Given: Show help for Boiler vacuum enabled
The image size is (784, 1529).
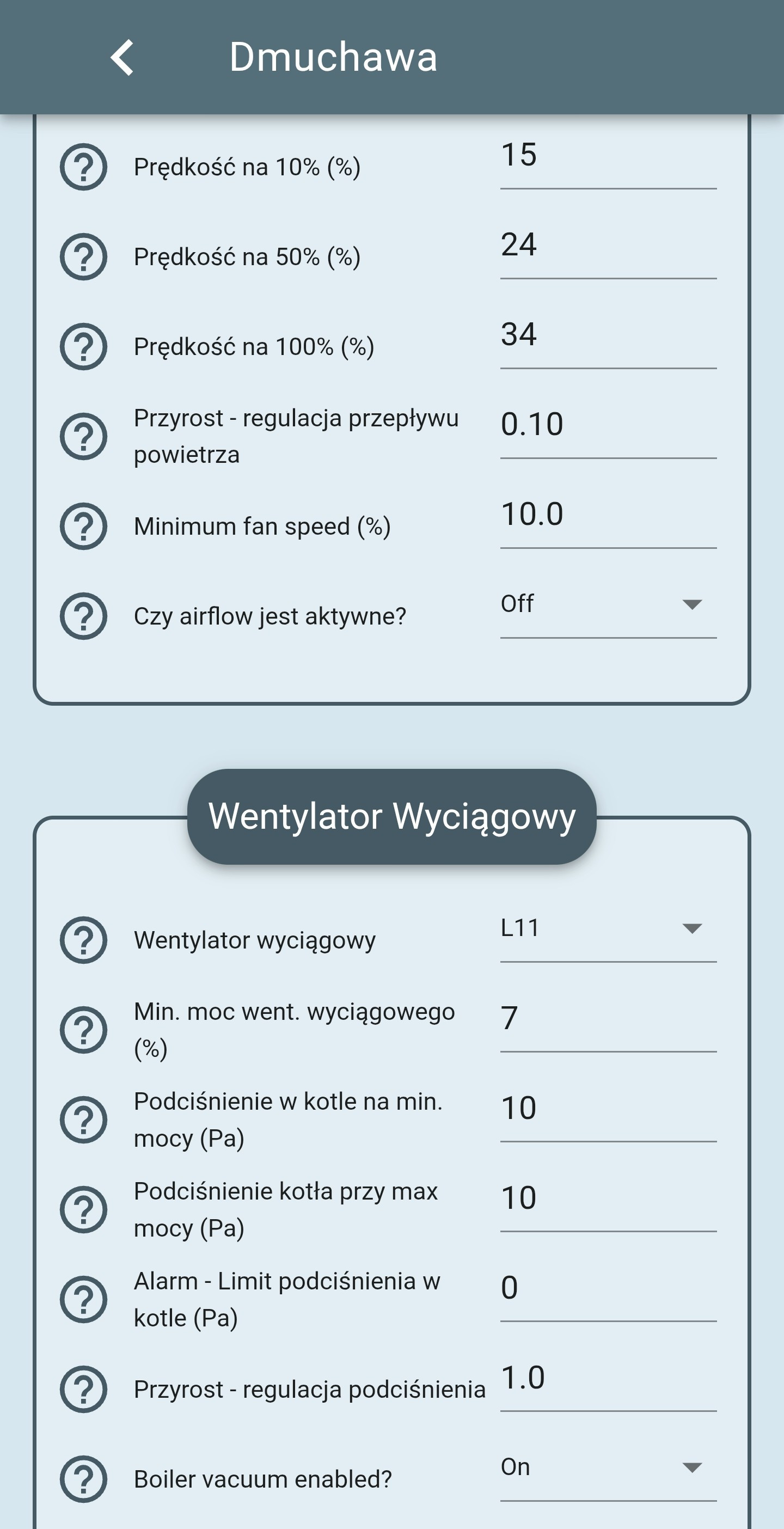Looking at the screenshot, I should pos(84,1479).
